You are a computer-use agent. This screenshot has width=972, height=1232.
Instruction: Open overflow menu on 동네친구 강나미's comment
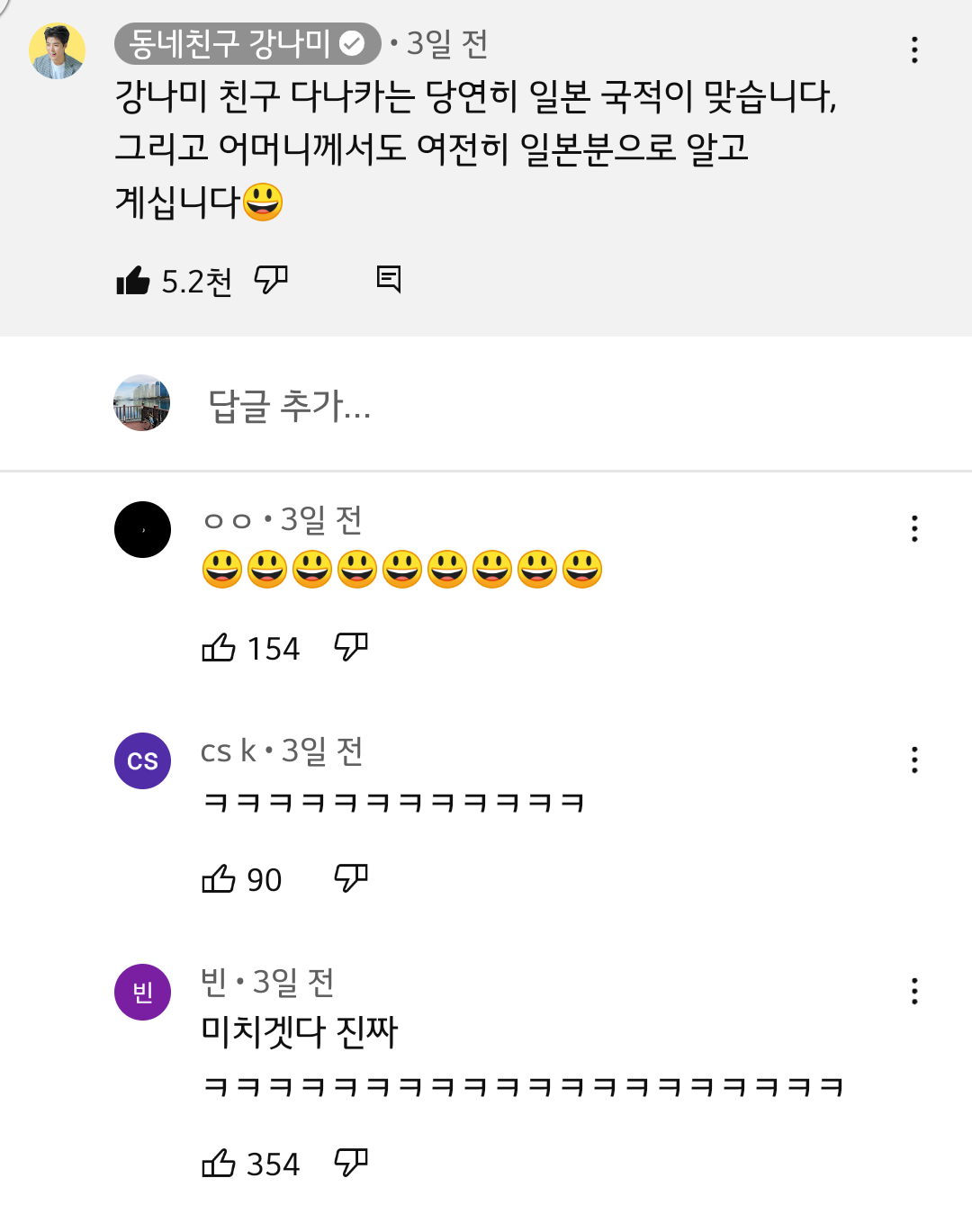click(914, 49)
